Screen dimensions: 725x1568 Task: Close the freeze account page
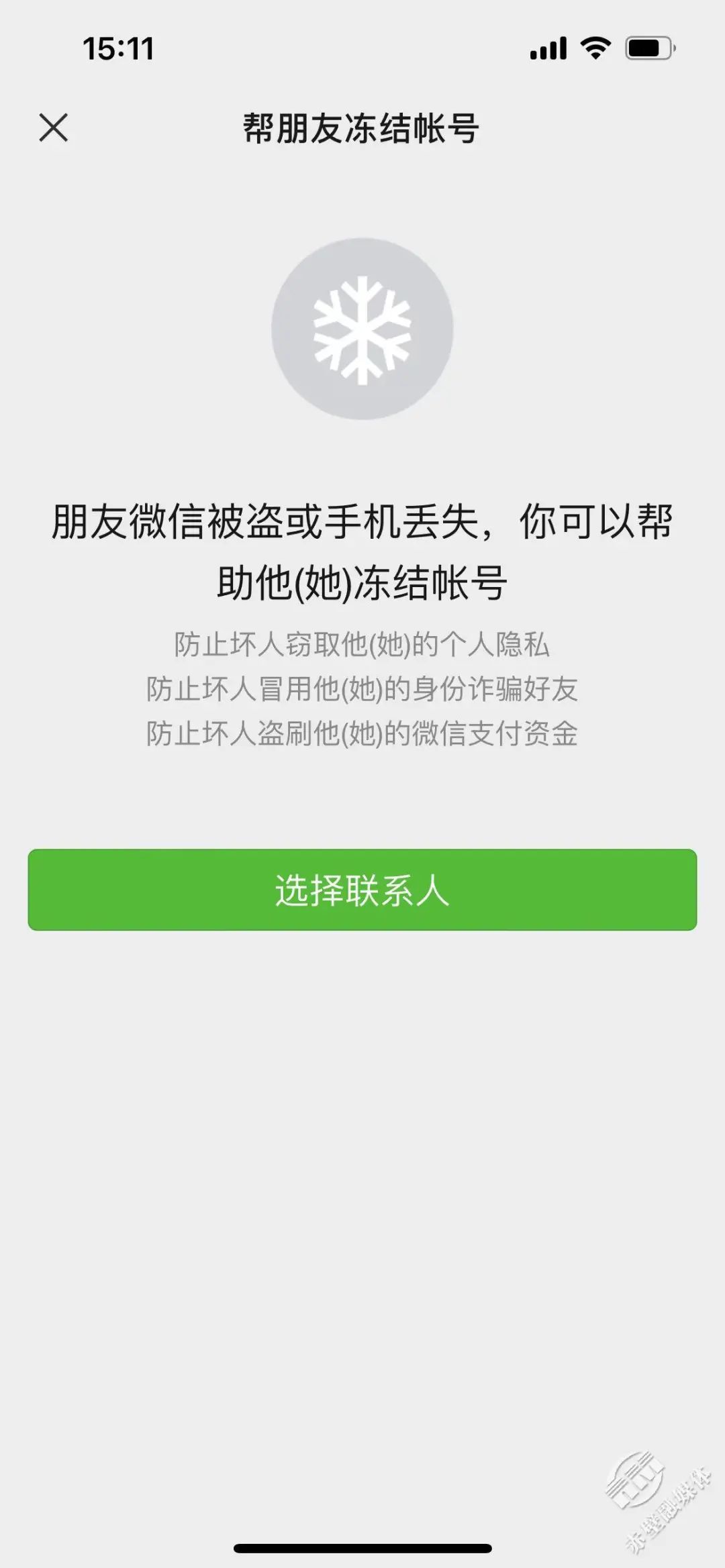click(x=54, y=127)
